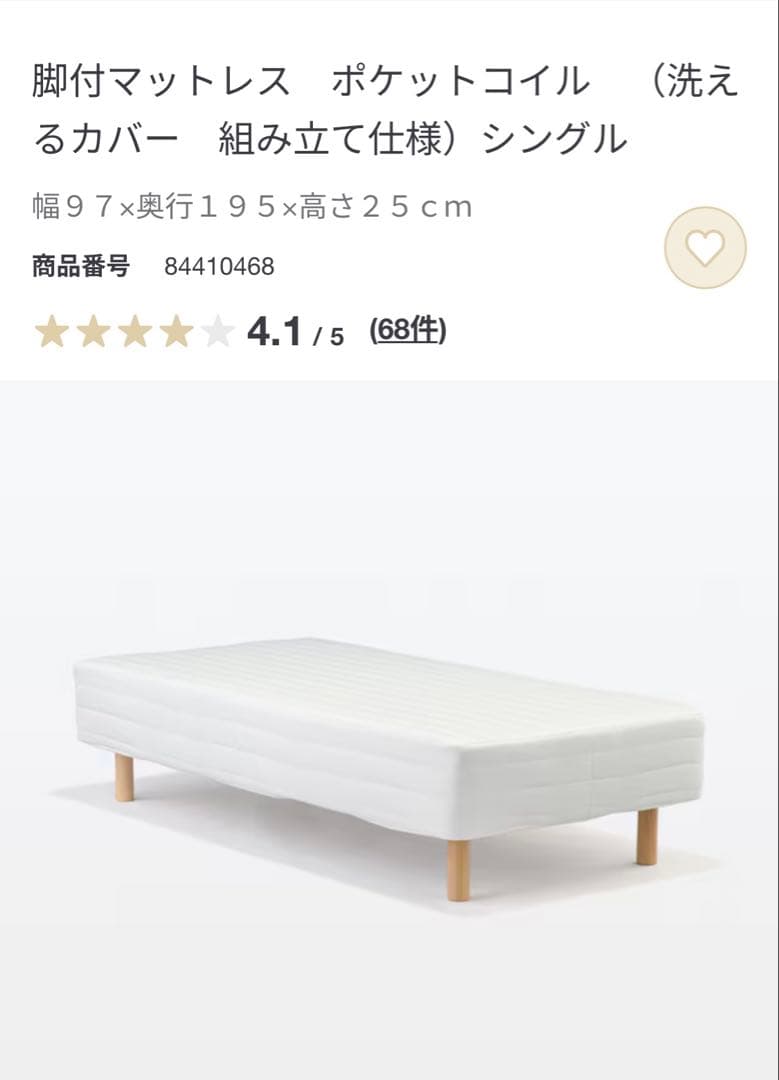Add this mattress to favorites via the heart
This screenshot has height=1080, width=779.
(x=705, y=248)
